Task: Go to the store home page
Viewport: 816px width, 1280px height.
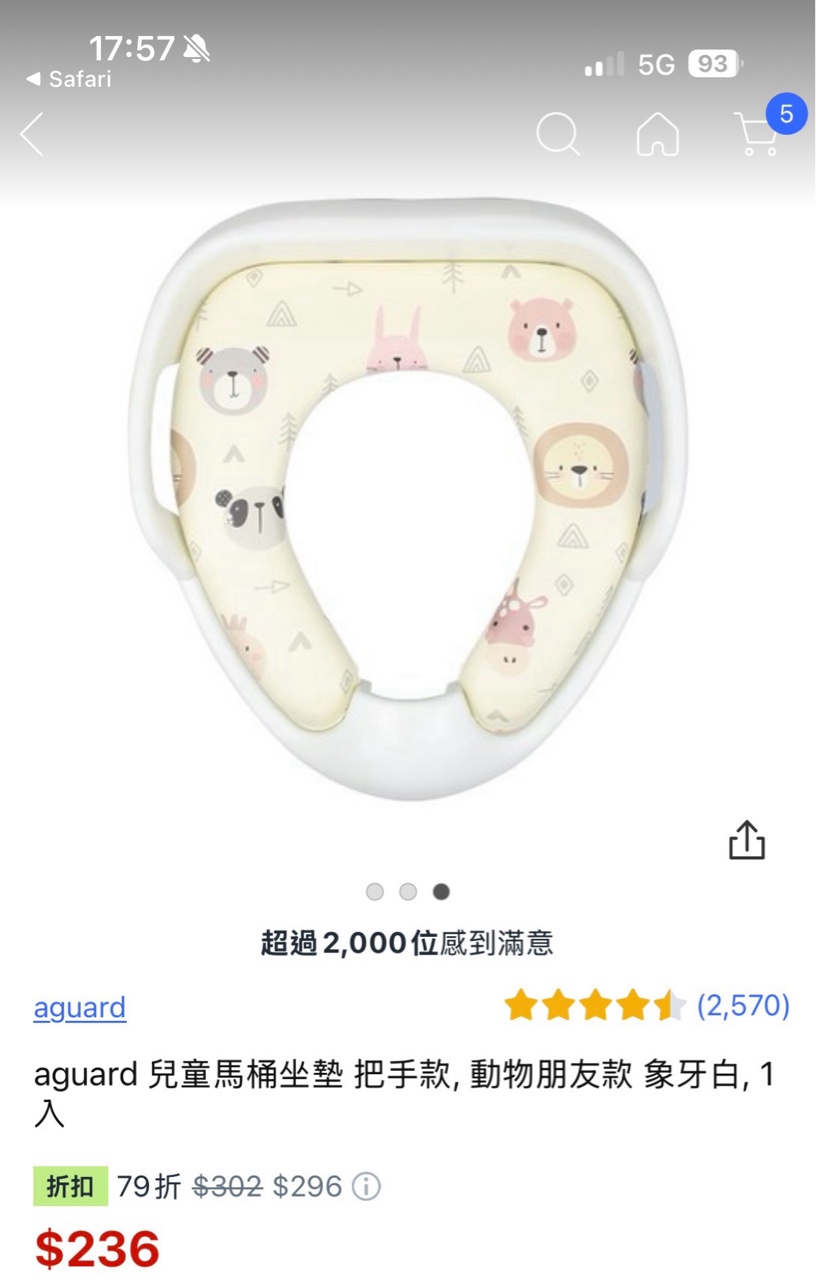Action: click(x=657, y=134)
